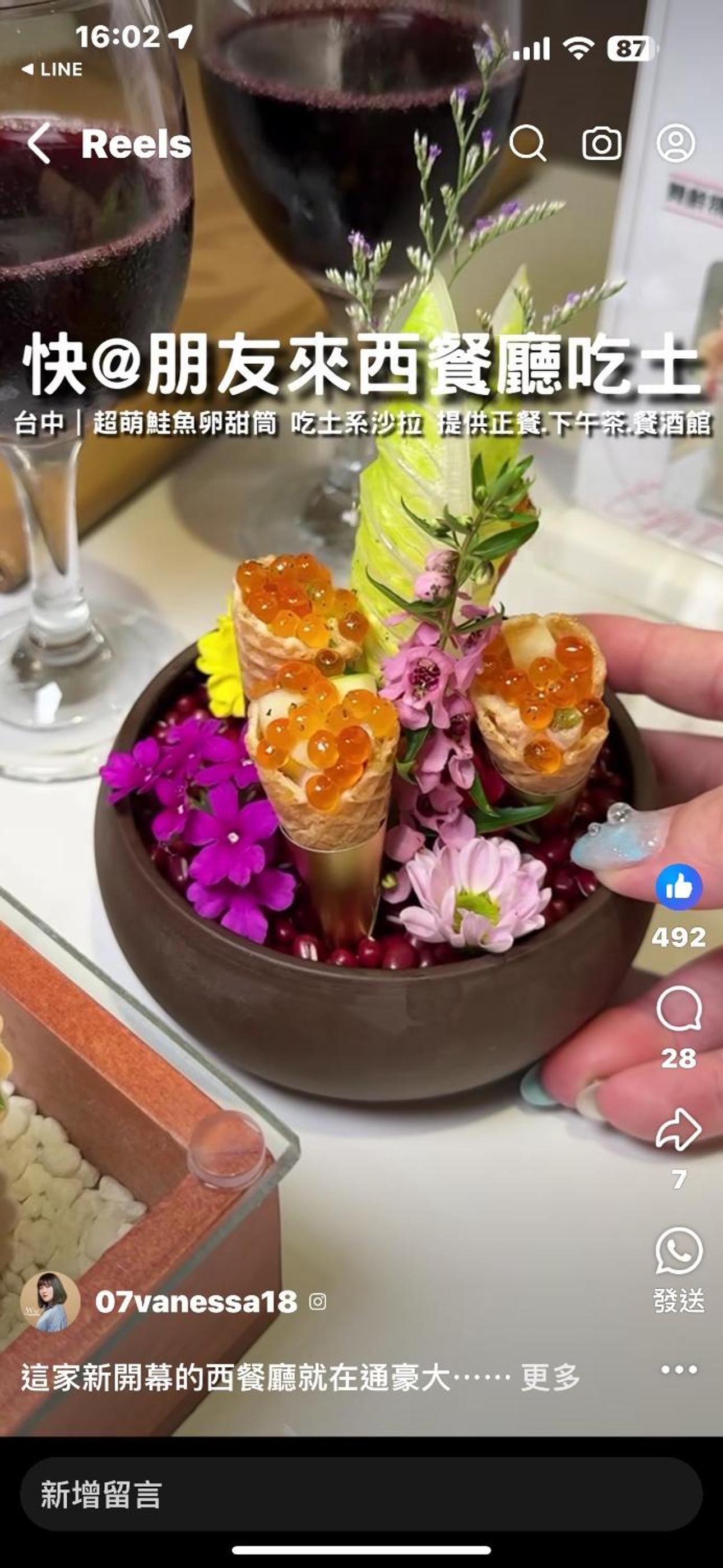Open the camera to create a reel
This screenshot has width=723, height=1568.
coord(601,144)
